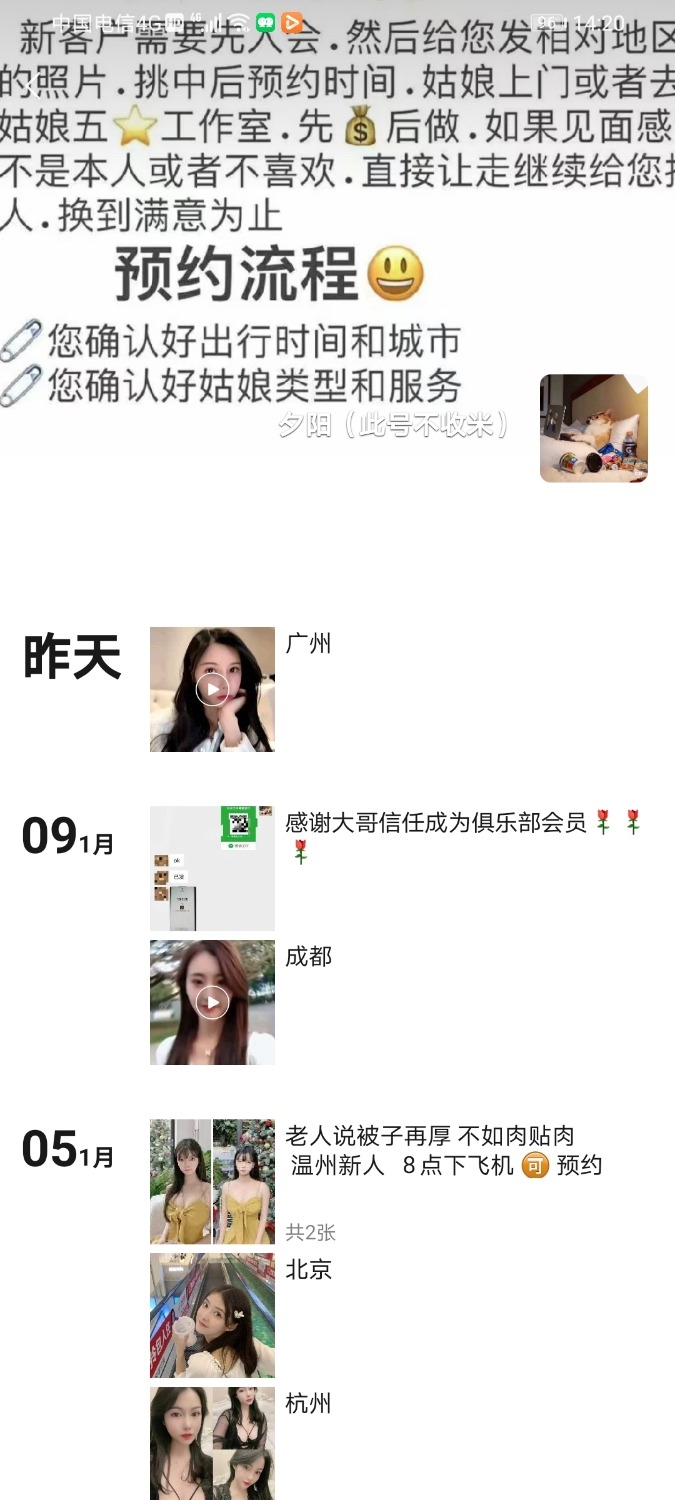
Task: Play the 广州 video post
Action: [212, 689]
